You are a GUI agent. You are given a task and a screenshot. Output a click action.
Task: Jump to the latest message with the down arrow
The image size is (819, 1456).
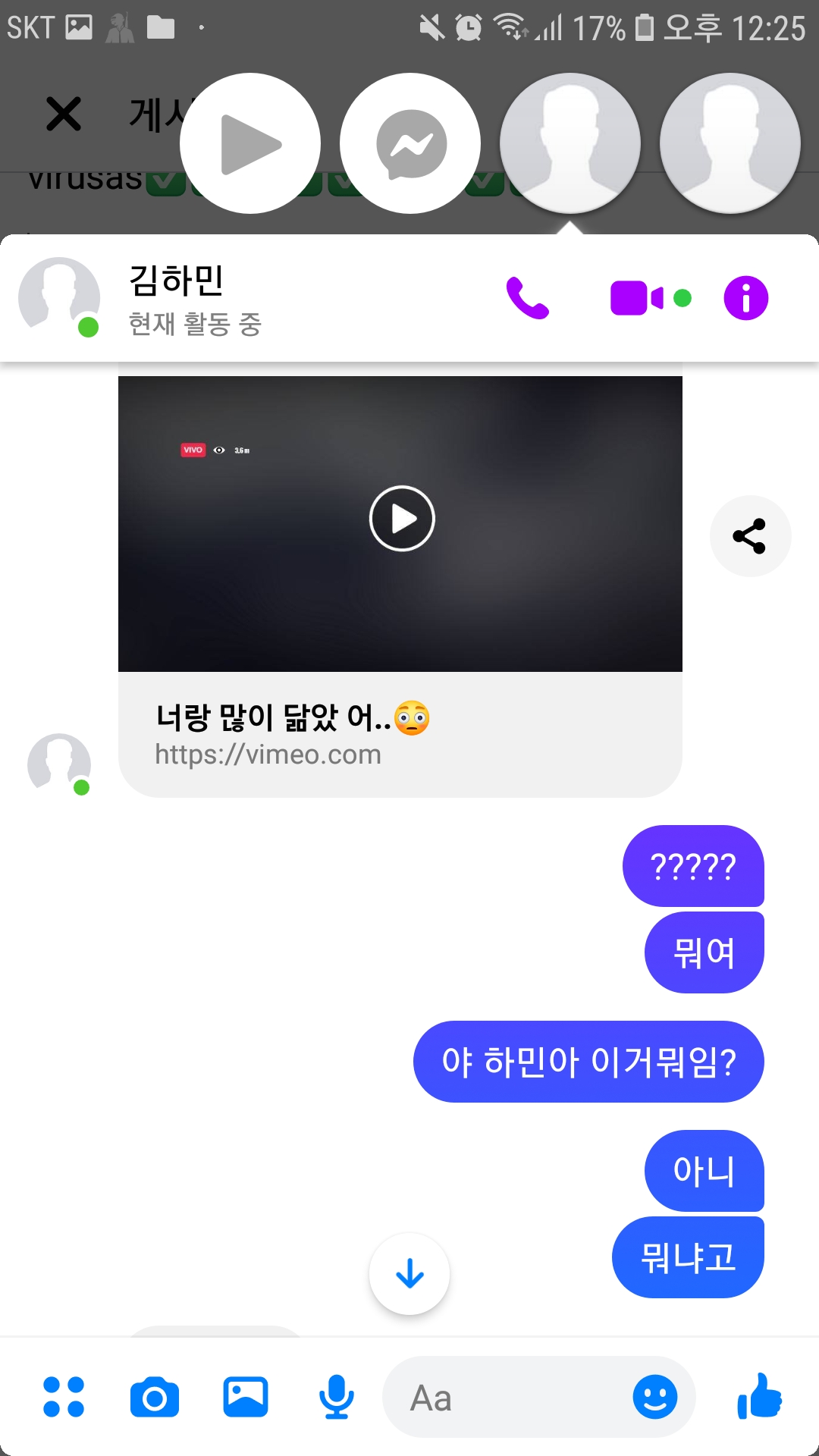point(409,1274)
